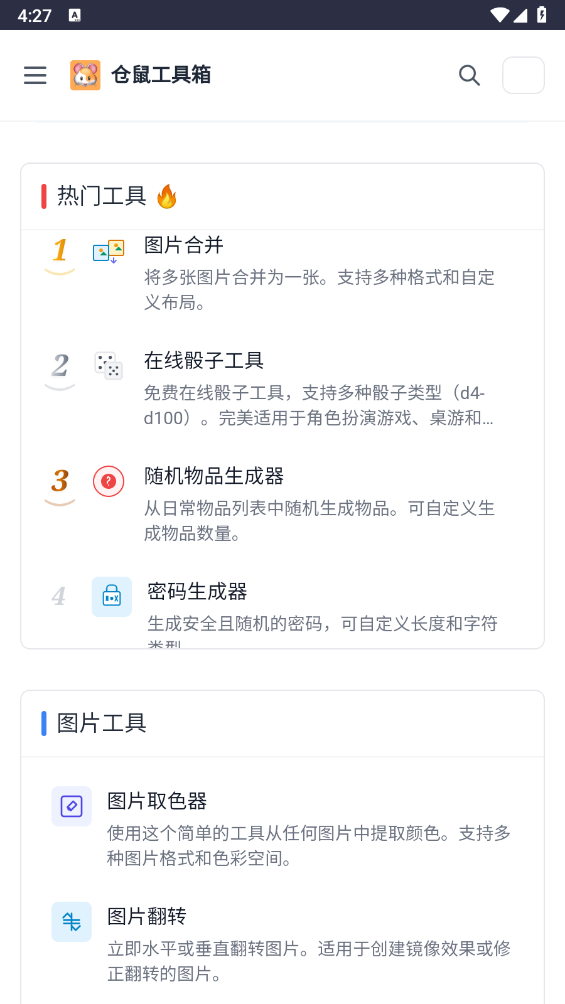This screenshot has width=565, height=1004.
Task: Tap the search magnifier icon
Action: coord(470,76)
